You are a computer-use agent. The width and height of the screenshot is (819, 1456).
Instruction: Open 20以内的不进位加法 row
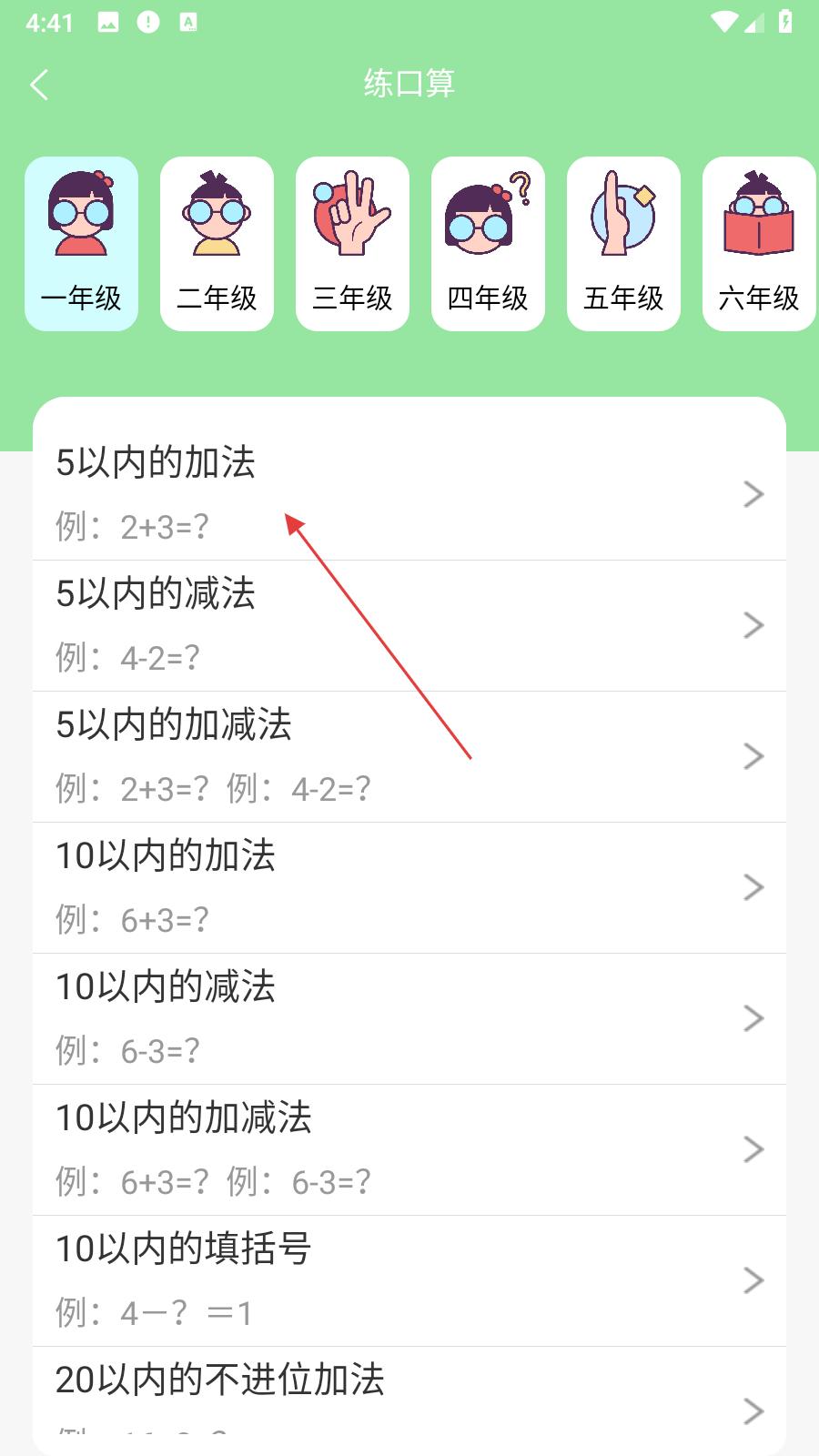tap(409, 1401)
